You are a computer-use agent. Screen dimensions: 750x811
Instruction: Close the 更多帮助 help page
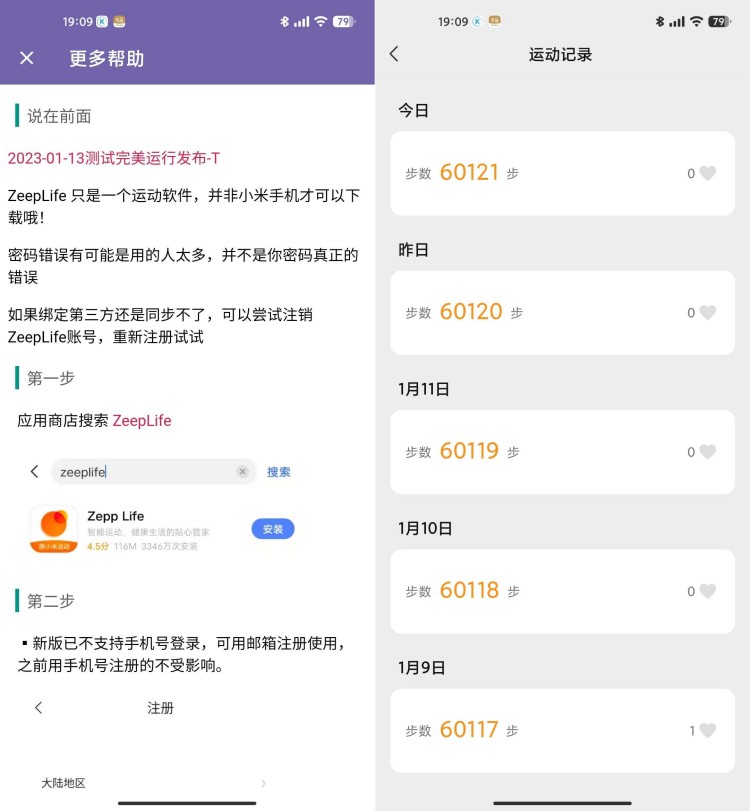27,58
